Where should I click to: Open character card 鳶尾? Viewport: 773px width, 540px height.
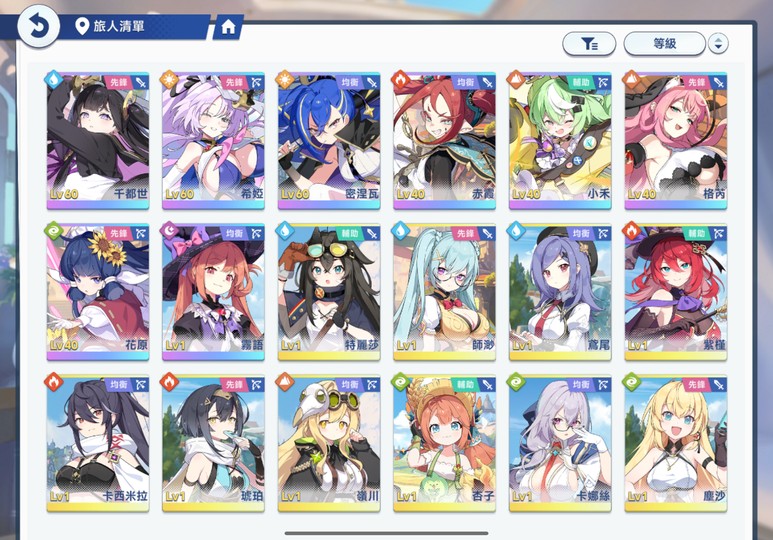click(560, 290)
